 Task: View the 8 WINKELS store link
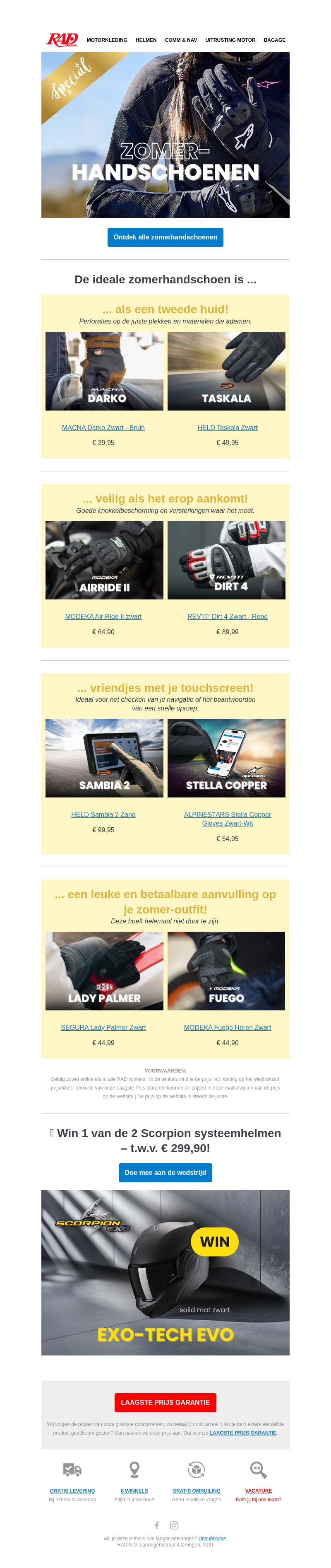(134, 1491)
